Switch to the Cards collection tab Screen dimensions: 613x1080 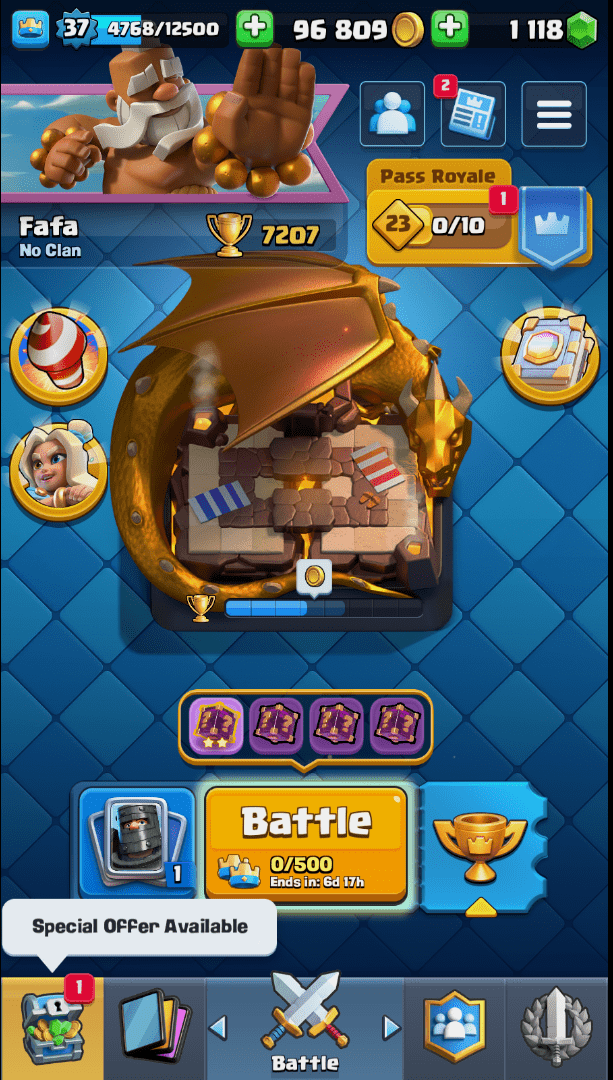tap(154, 1028)
